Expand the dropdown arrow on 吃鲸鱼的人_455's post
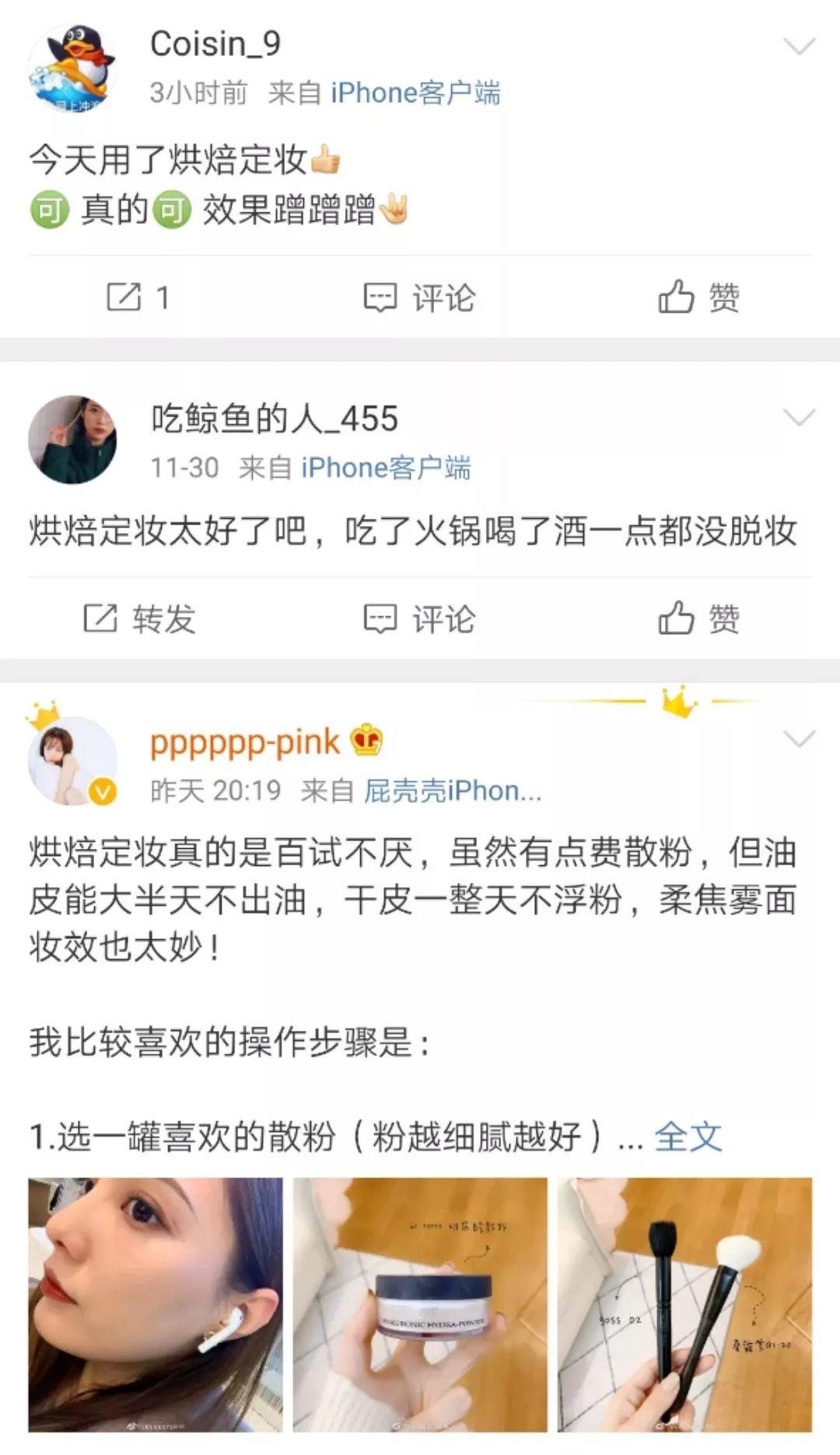Viewport: 840px width, 1455px height. pyautogui.click(x=798, y=418)
